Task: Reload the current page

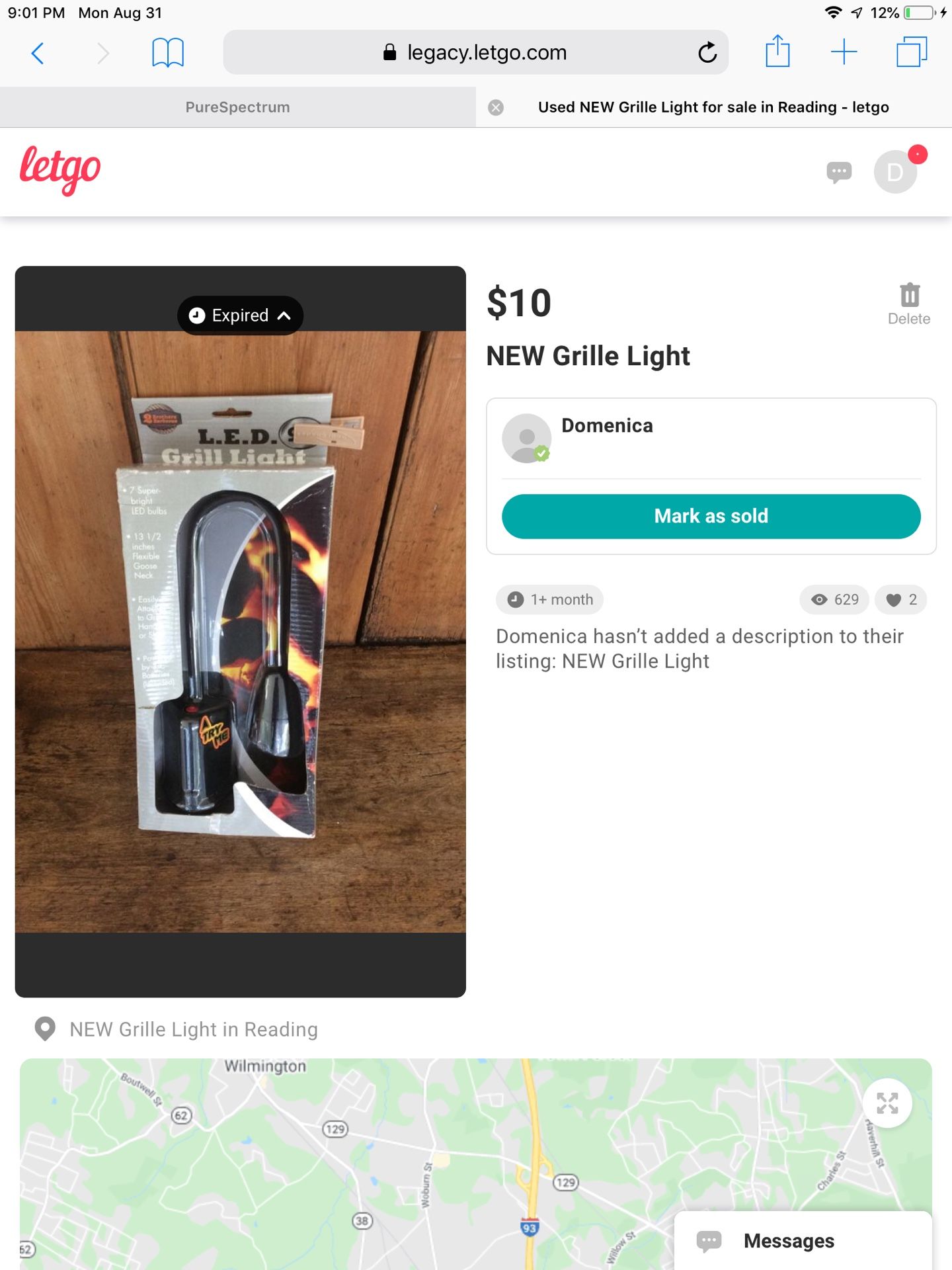Action: pos(707,52)
